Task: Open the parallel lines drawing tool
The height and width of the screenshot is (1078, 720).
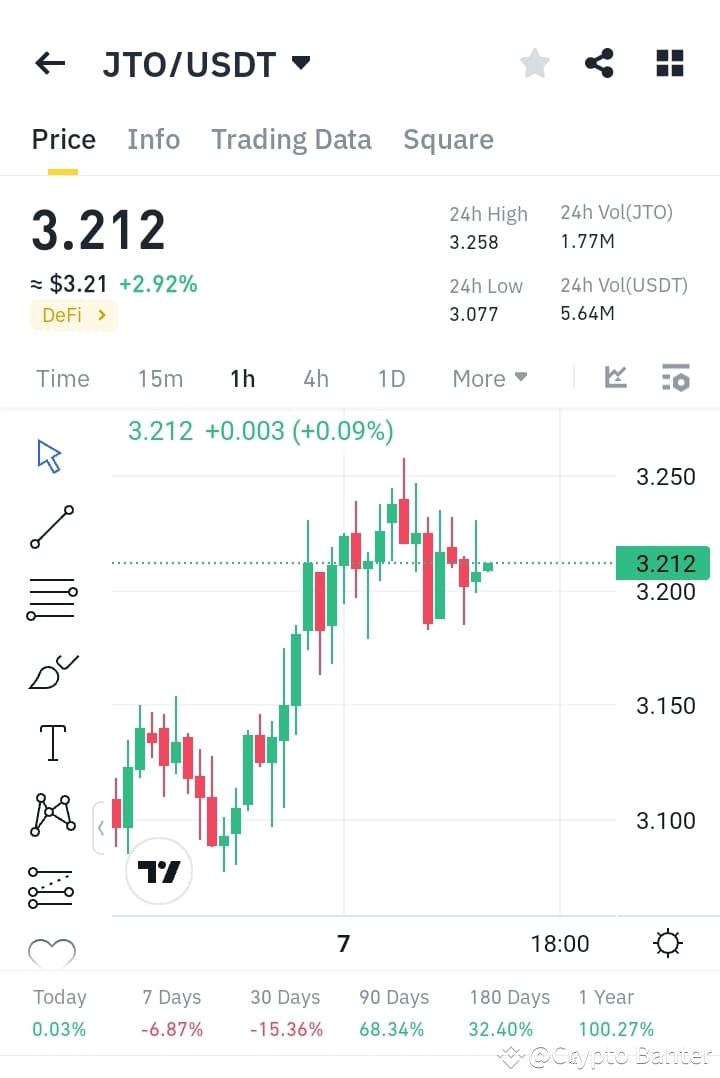Action: click(x=51, y=597)
